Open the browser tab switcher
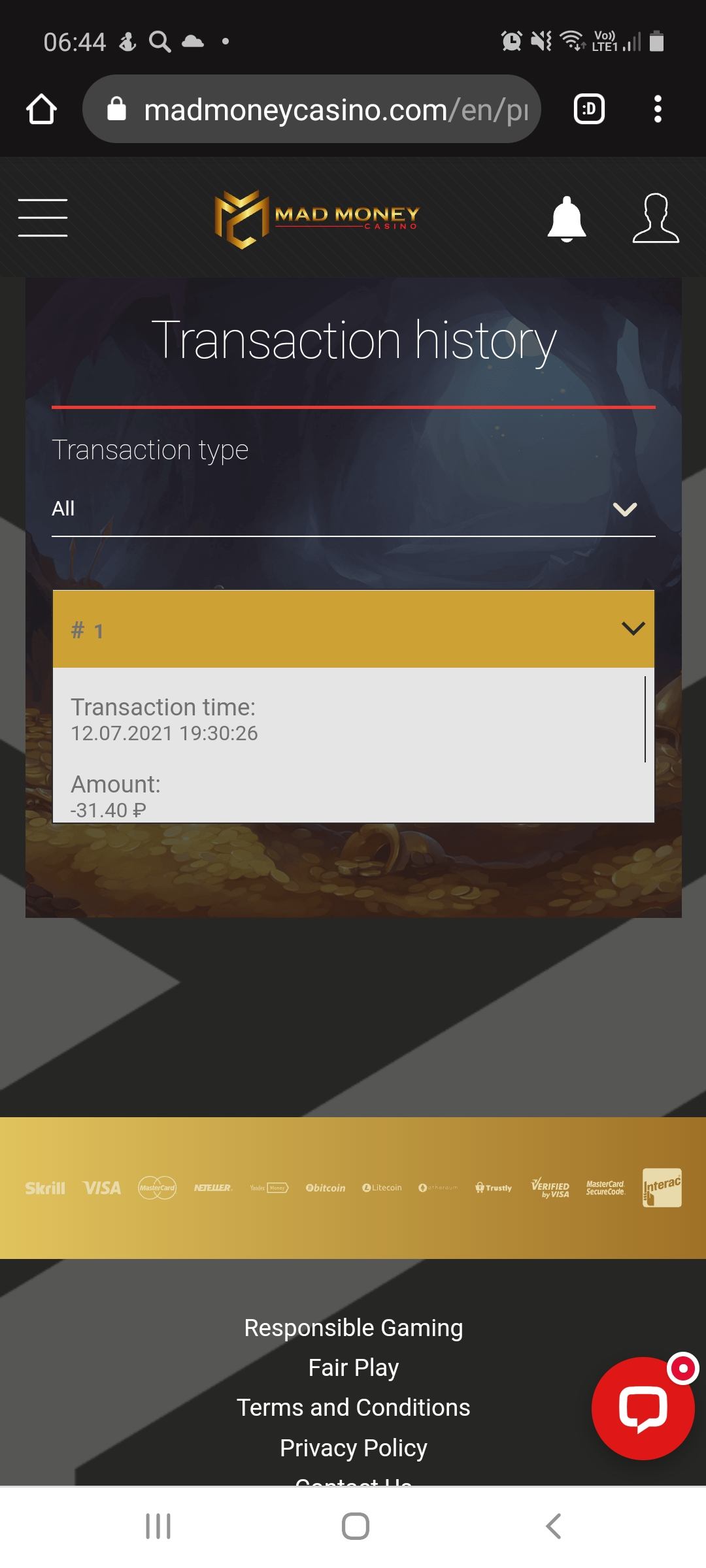This screenshot has width=706, height=1568. coord(588,109)
